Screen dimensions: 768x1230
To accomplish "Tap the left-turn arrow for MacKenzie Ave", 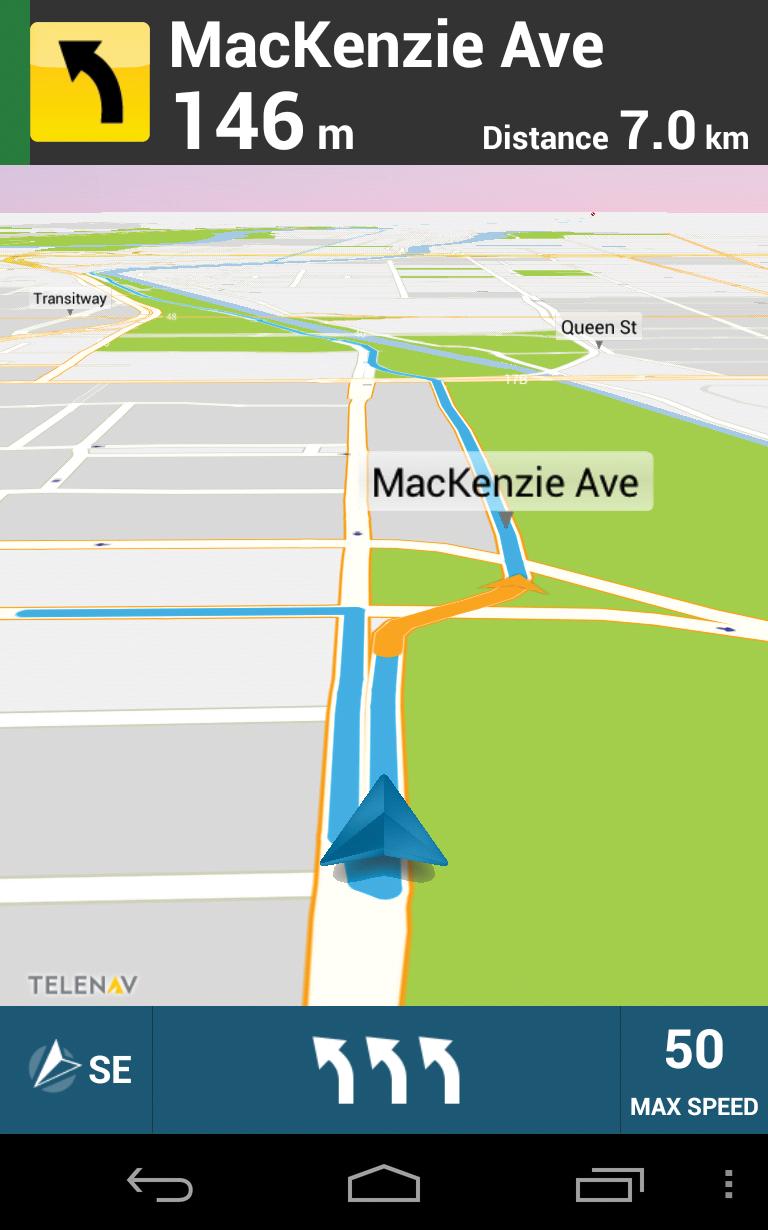I will [90, 82].
